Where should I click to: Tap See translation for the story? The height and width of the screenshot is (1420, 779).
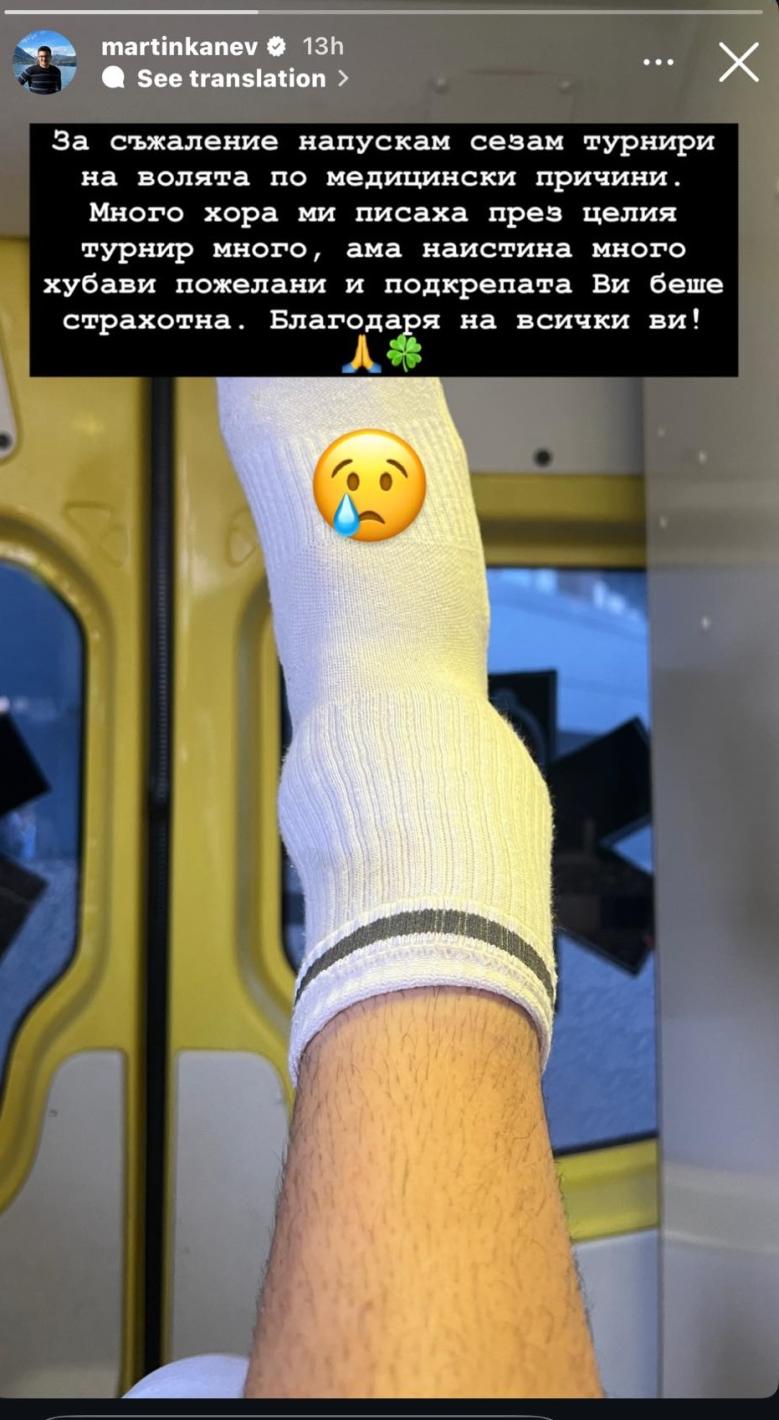point(230,78)
